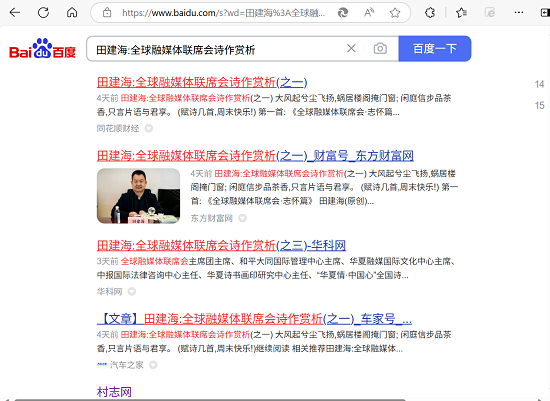Image resolution: width=550 pixels, height=401 pixels.
Task: Open the browser home page
Action: tap(72, 13)
